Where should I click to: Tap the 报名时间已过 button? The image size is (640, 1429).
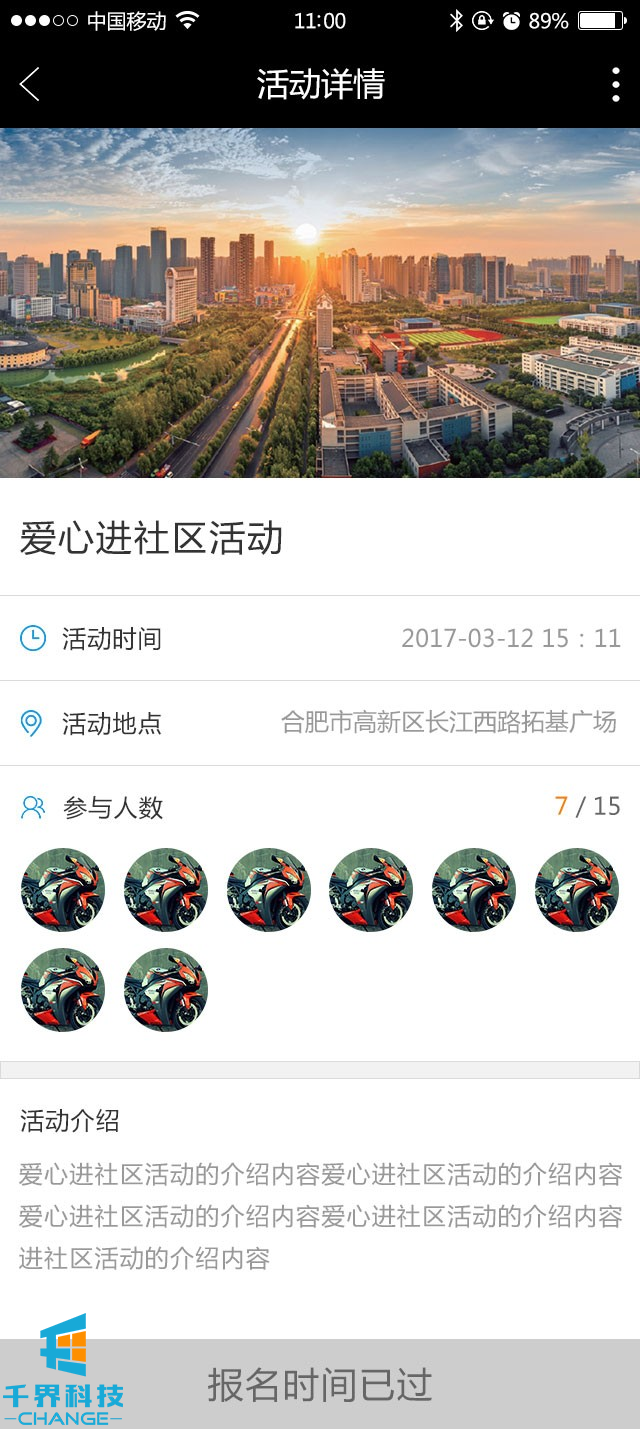(320, 1385)
